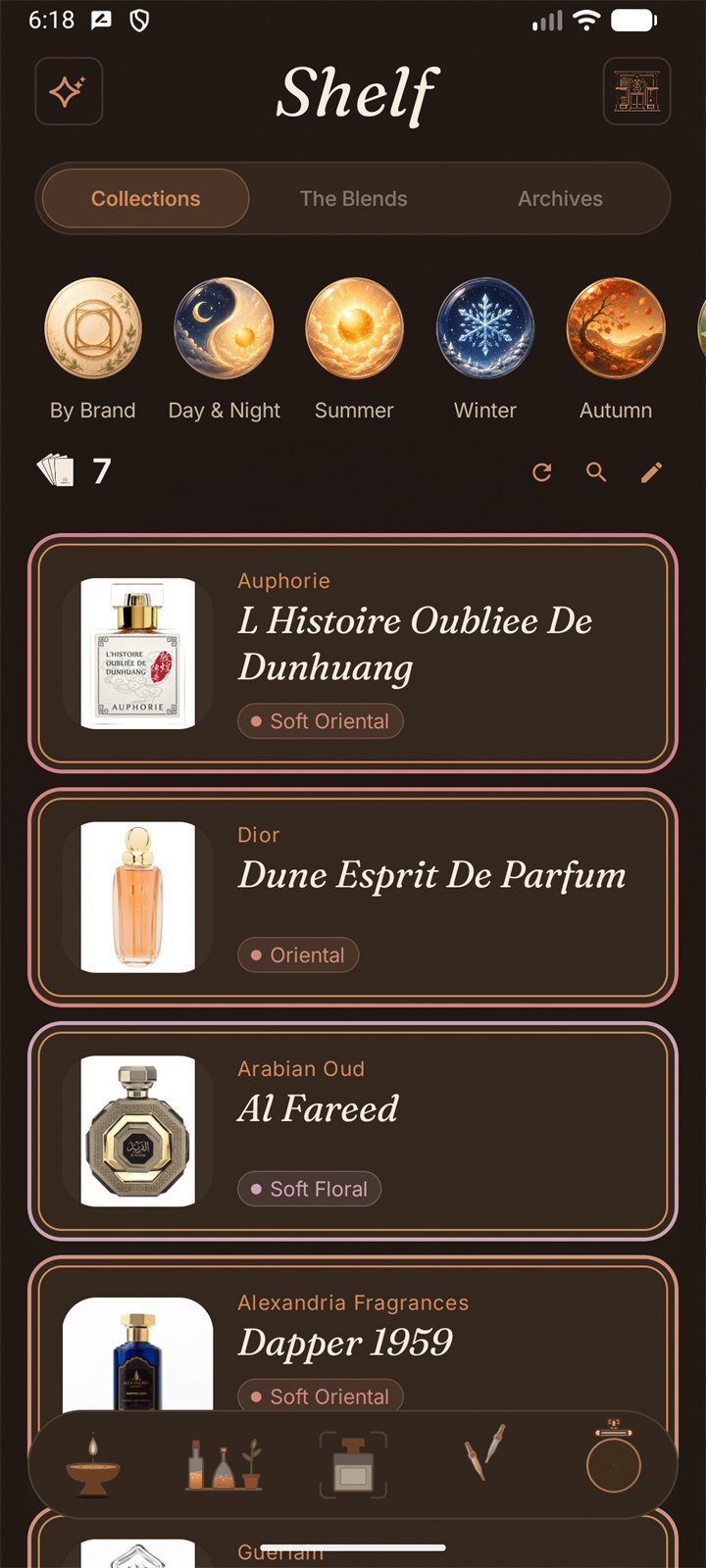Open the Day & Night collection
The image size is (706, 1568).
224,350
